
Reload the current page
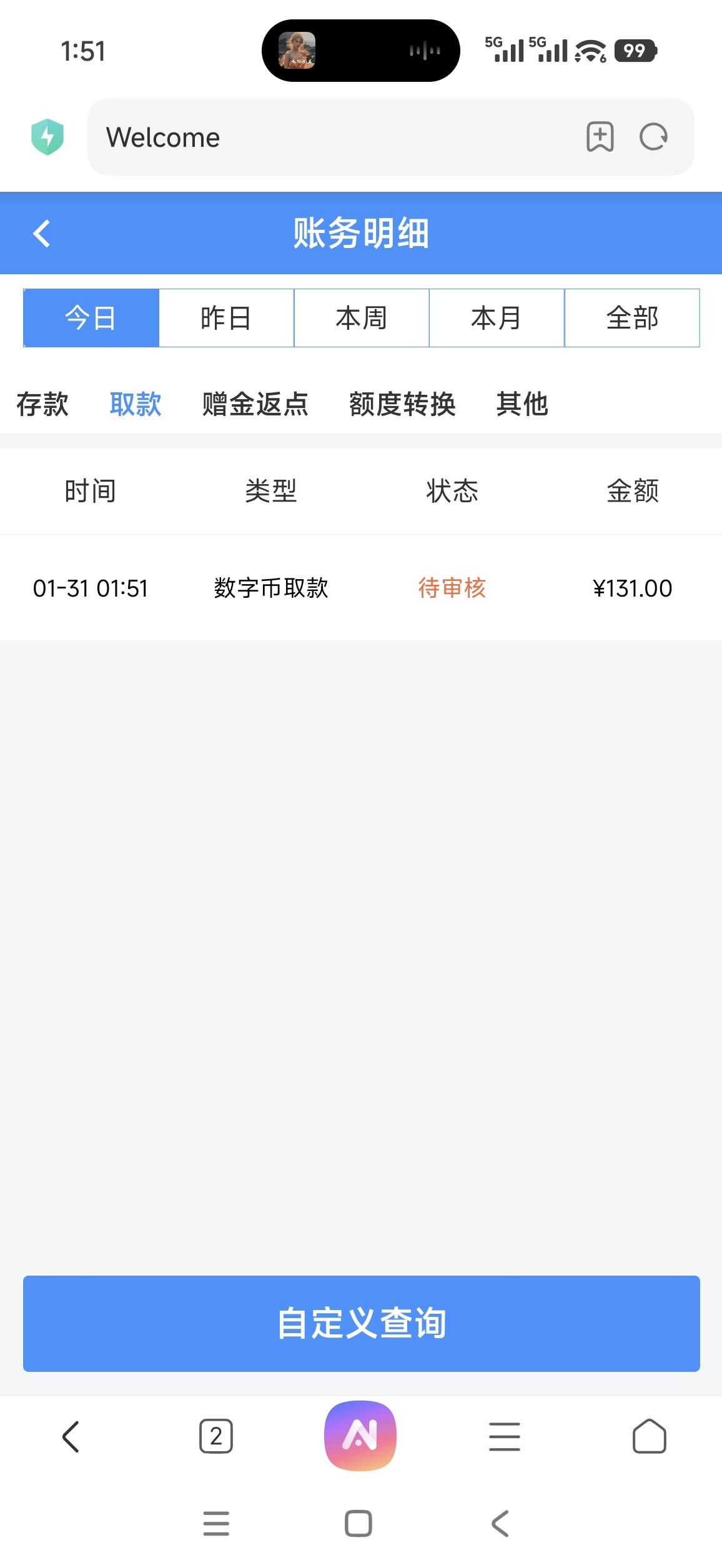[653, 137]
